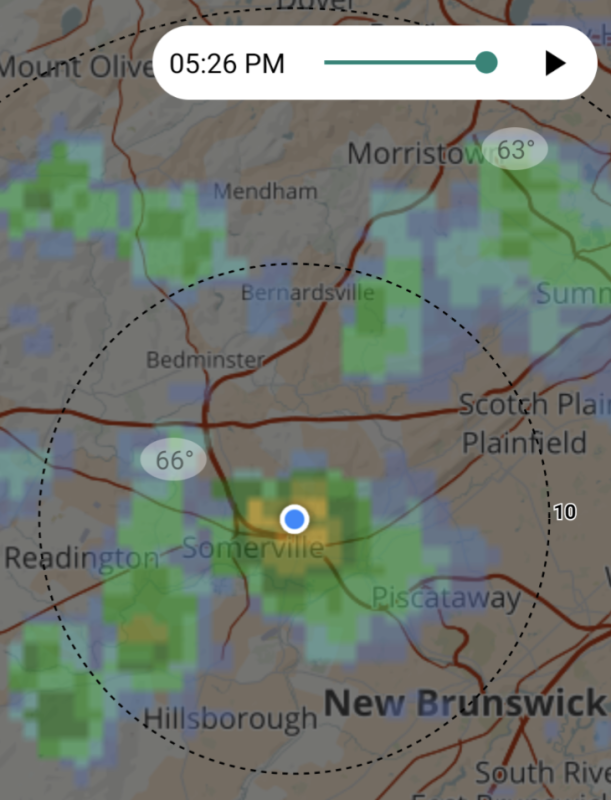
Task: Select the blue current location dot
Action: [294, 518]
